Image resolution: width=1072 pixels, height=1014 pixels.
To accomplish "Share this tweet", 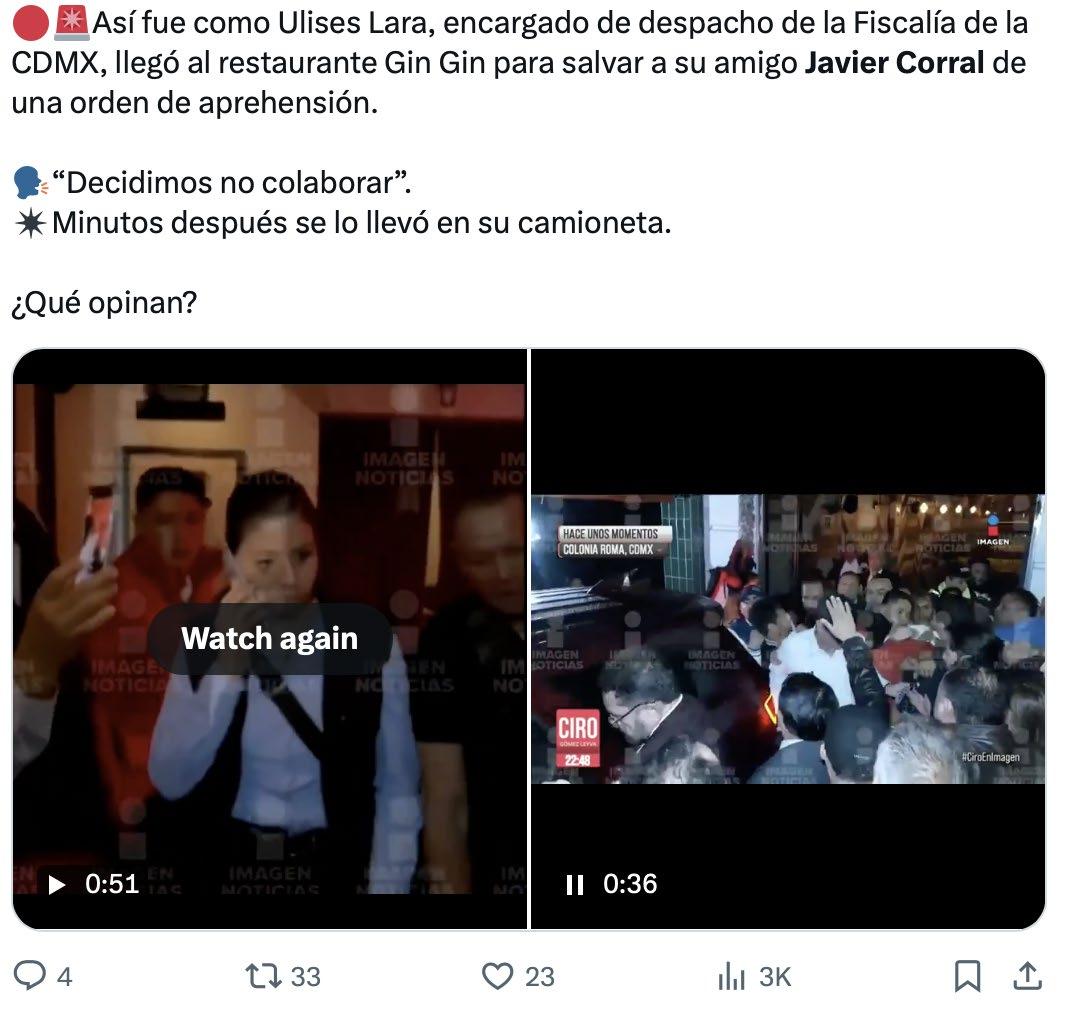I will (1027, 976).
